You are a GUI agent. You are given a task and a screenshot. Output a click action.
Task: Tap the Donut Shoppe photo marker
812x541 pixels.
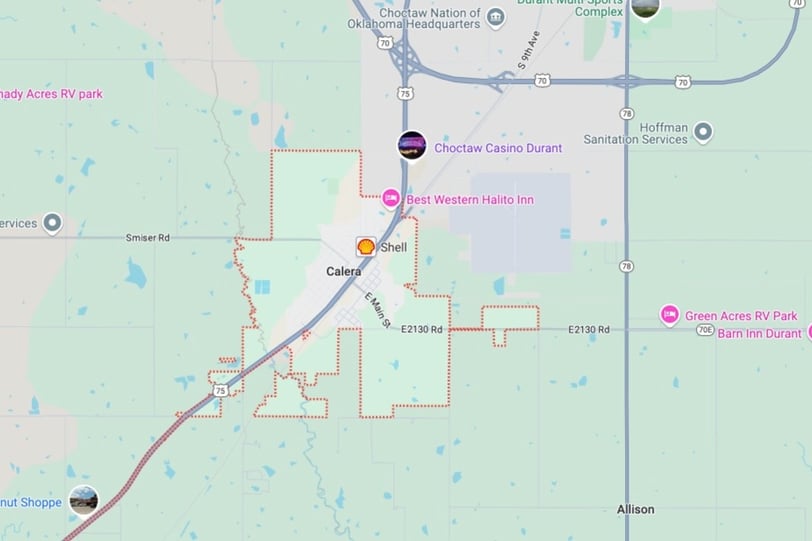click(x=84, y=500)
